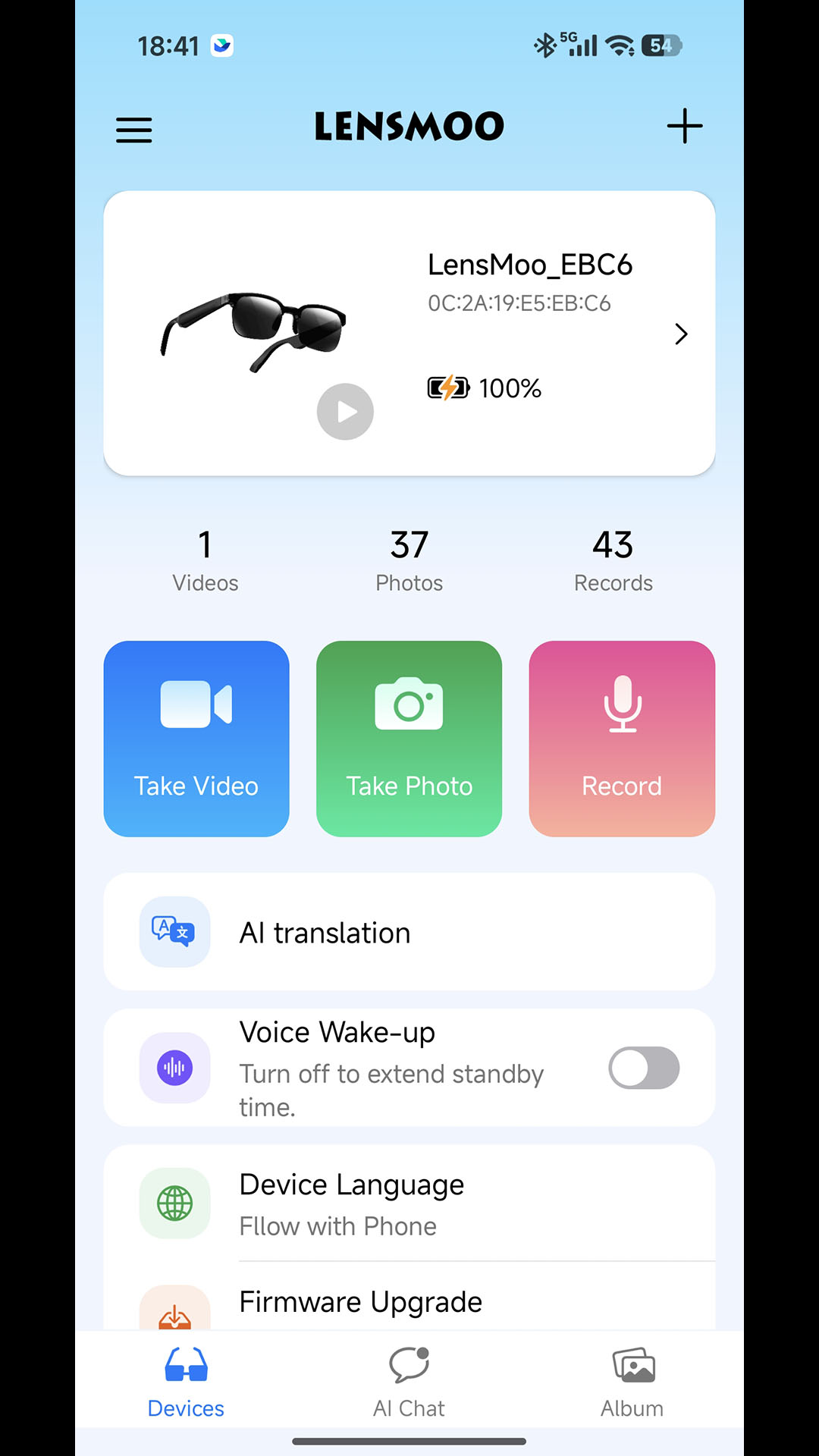View the 43 Records
Screen dimensions: 819x1456
click(x=613, y=561)
